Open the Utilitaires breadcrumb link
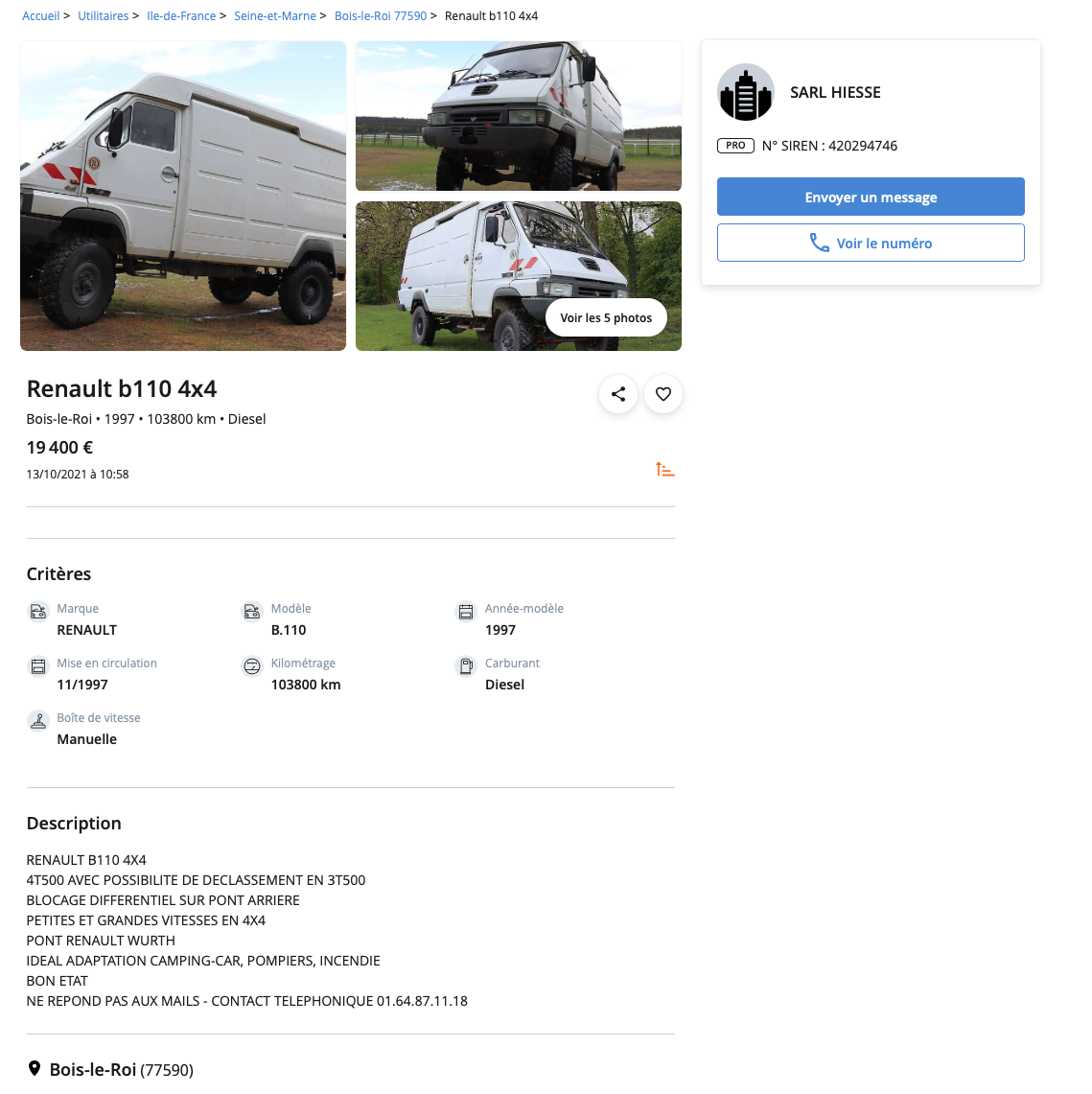1092x1094 pixels. click(104, 16)
